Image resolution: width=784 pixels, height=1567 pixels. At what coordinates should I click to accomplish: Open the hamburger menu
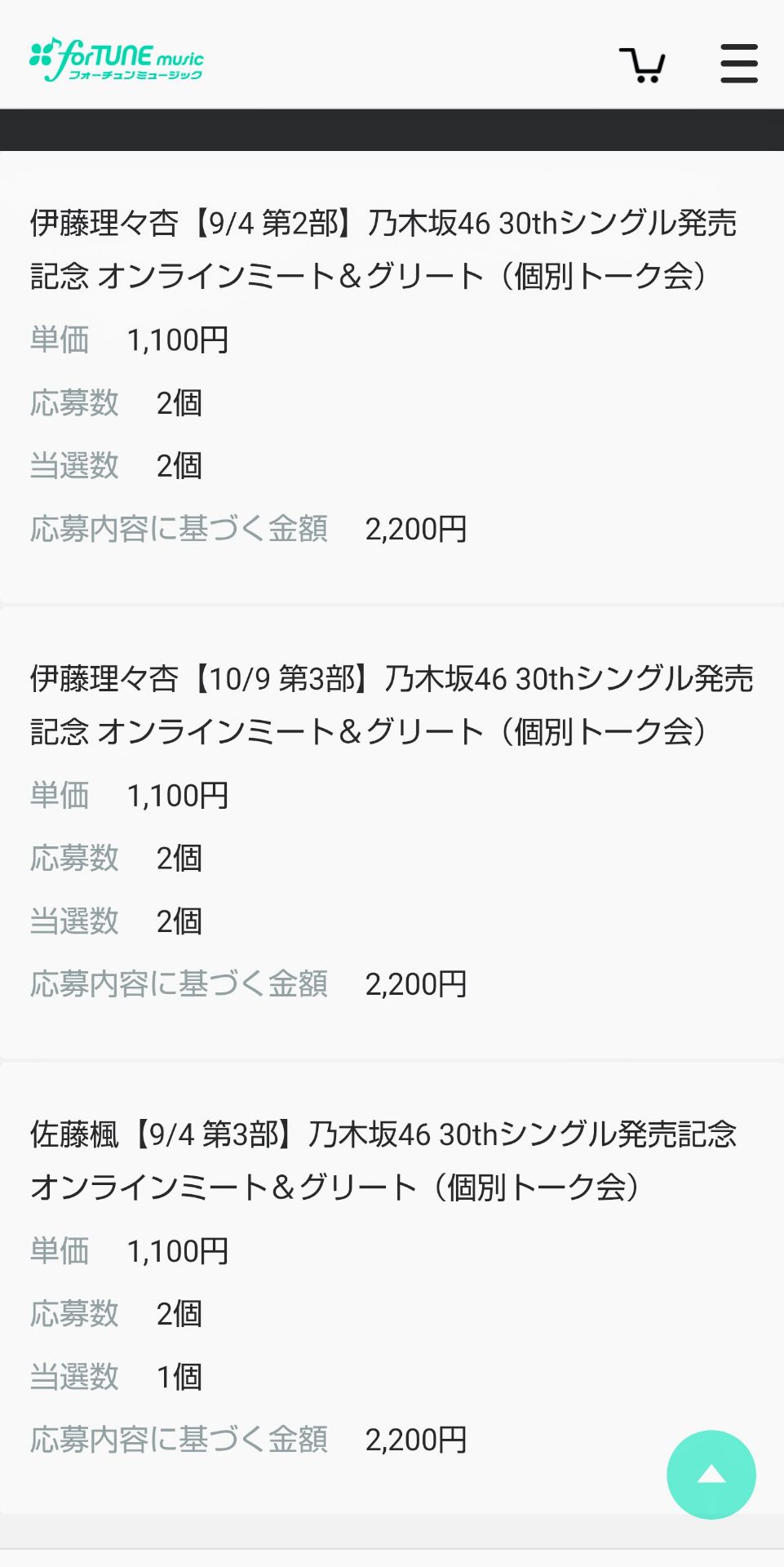point(738,64)
